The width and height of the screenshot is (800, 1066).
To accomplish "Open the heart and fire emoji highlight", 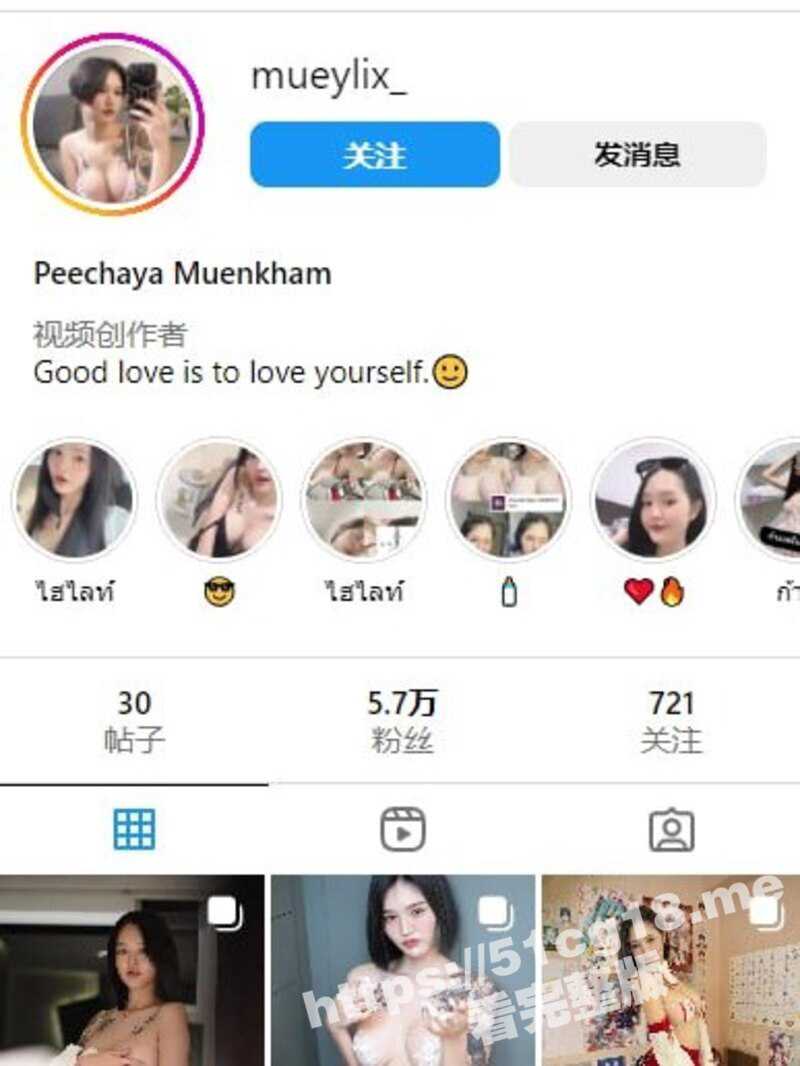I will pos(653,501).
